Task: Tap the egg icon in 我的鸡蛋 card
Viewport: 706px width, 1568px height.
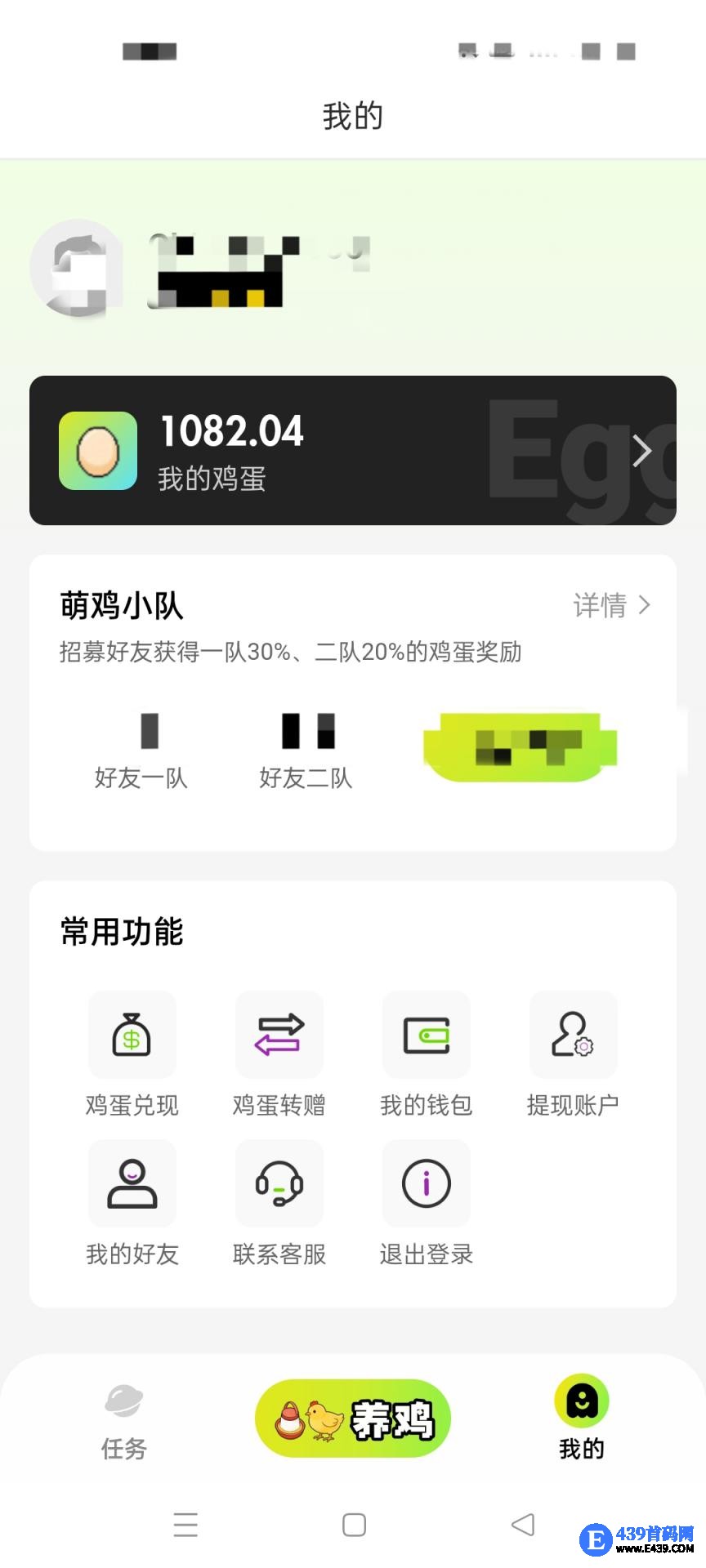Action: click(98, 451)
